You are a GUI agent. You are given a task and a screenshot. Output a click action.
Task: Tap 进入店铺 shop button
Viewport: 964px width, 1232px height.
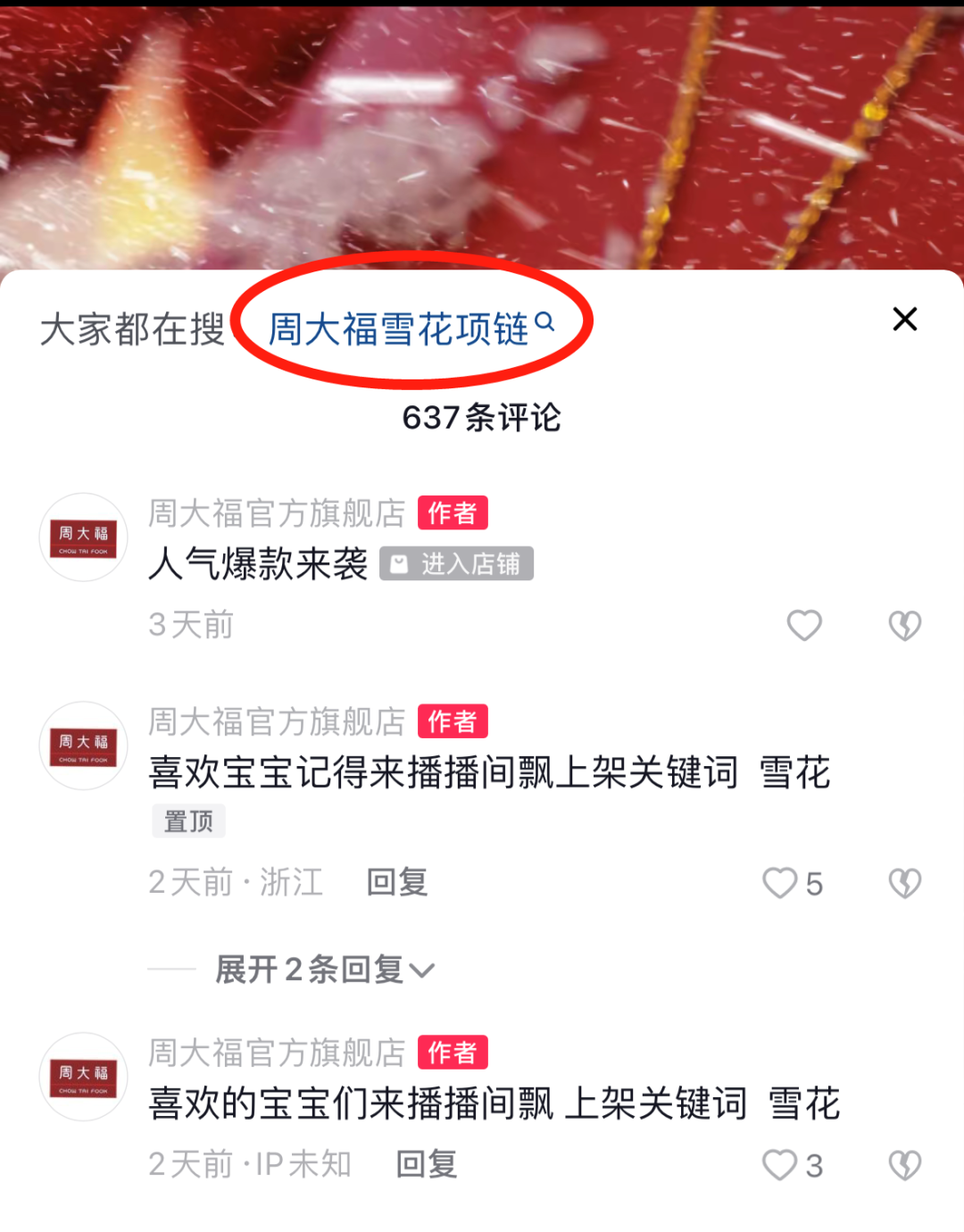tap(457, 564)
